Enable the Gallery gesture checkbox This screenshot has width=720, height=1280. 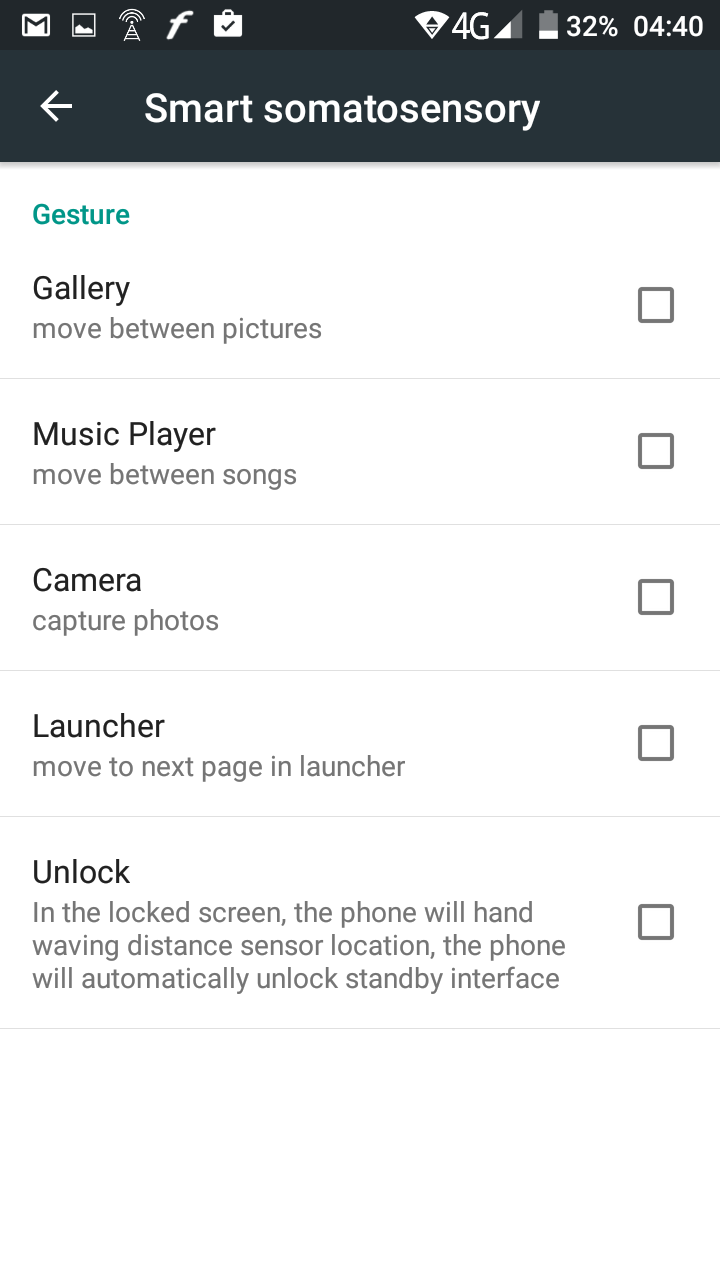[656, 305]
